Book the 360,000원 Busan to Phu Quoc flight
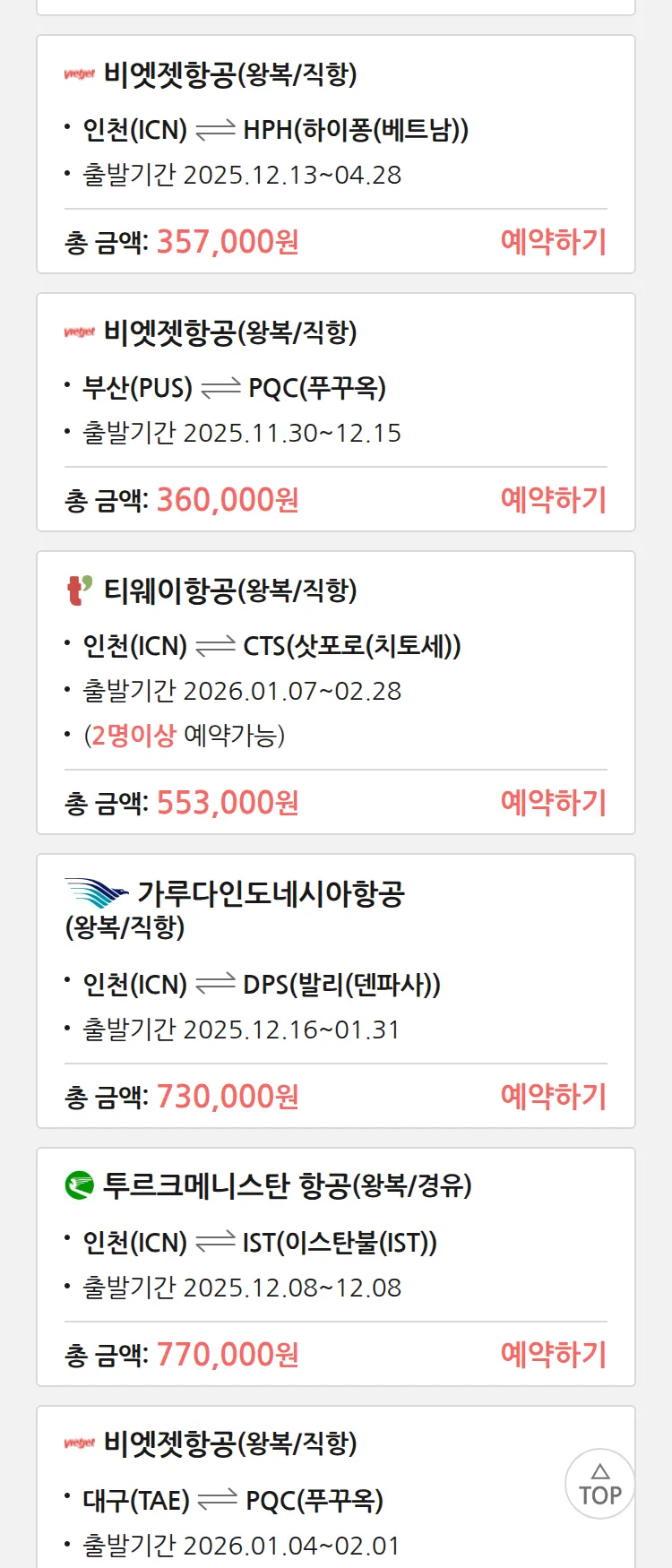Viewport: 672px width, 1568px height. coord(553,500)
